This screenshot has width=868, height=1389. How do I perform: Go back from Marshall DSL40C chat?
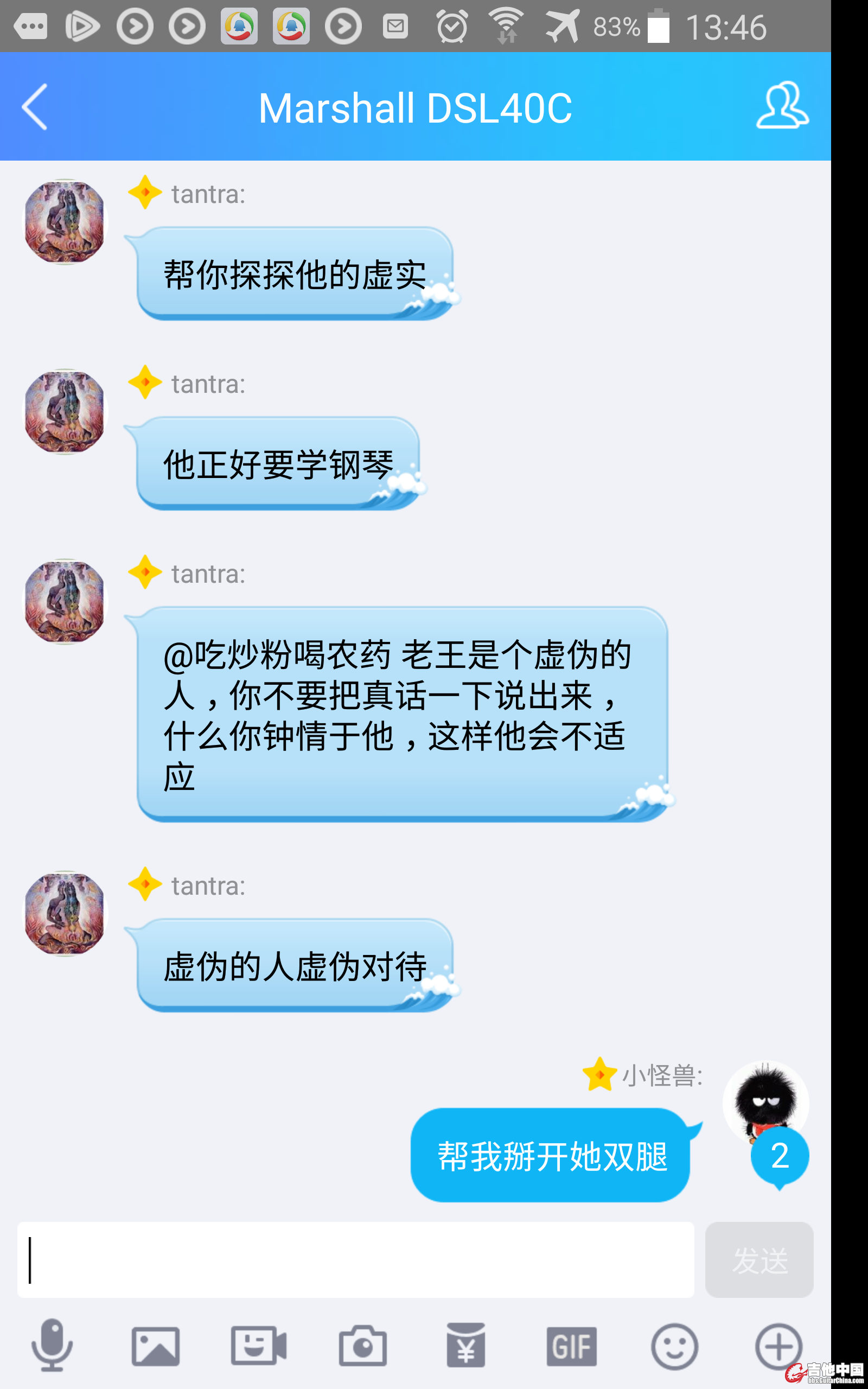tap(34, 107)
